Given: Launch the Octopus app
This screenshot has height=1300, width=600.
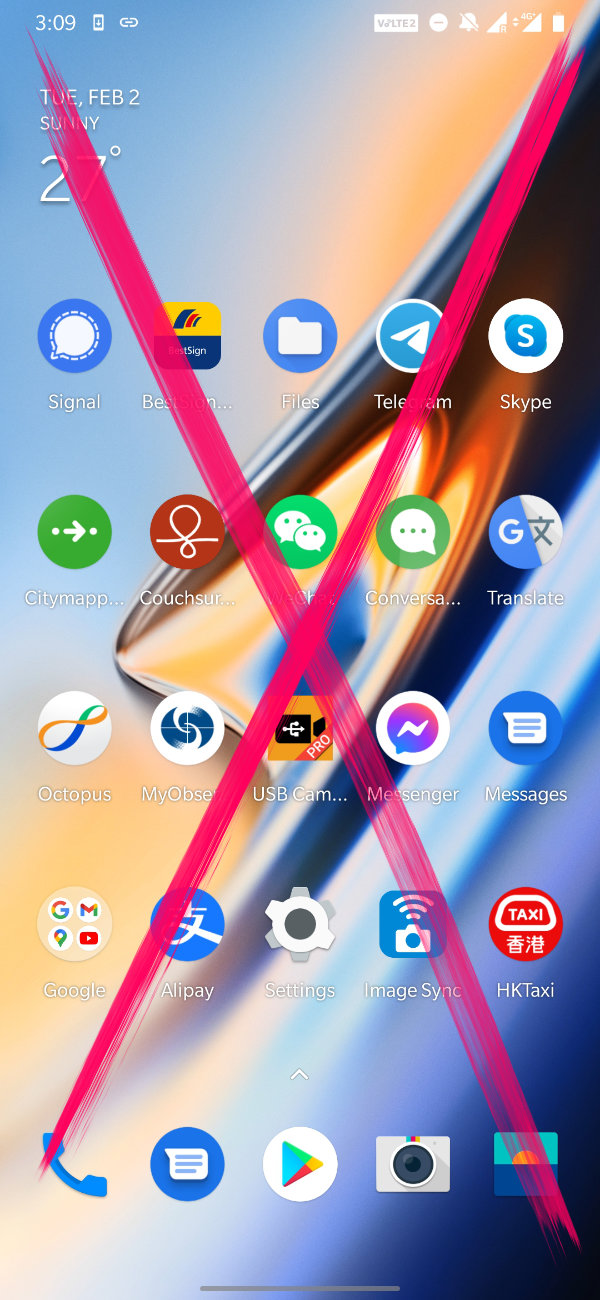Looking at the screenshot, I should coord(75,728).
